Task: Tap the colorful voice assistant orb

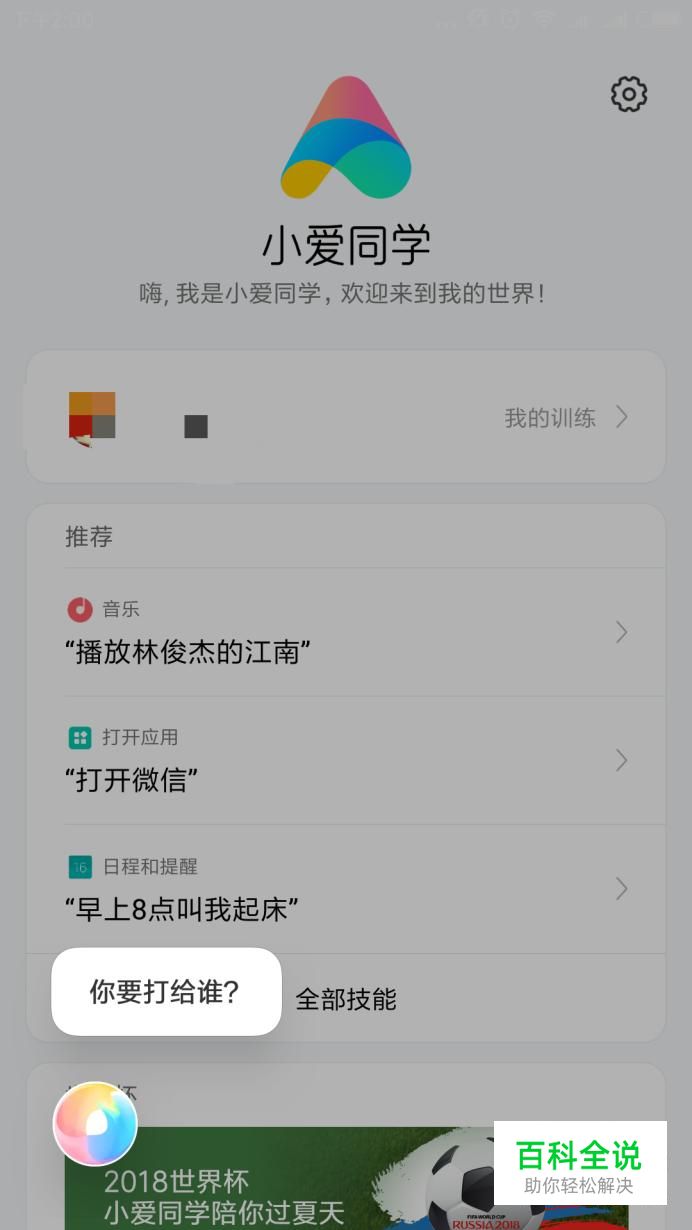Action: (x=95, y=1124)
